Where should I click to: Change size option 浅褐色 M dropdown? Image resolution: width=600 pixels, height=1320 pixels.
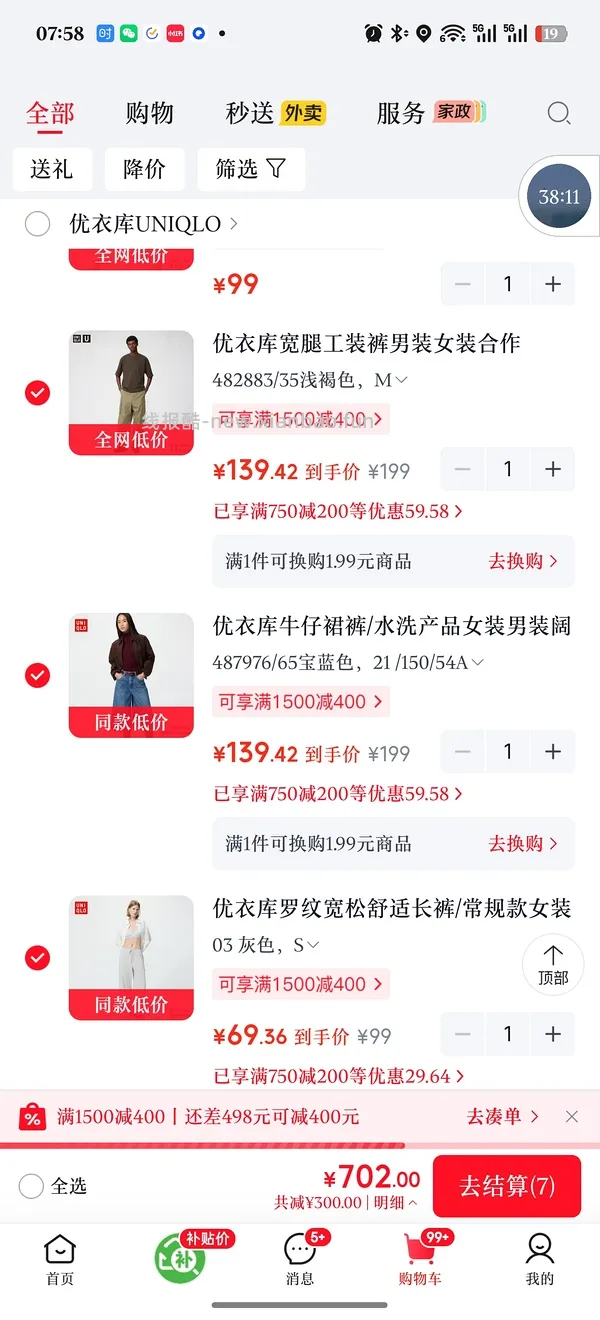[x=311, y=381]
